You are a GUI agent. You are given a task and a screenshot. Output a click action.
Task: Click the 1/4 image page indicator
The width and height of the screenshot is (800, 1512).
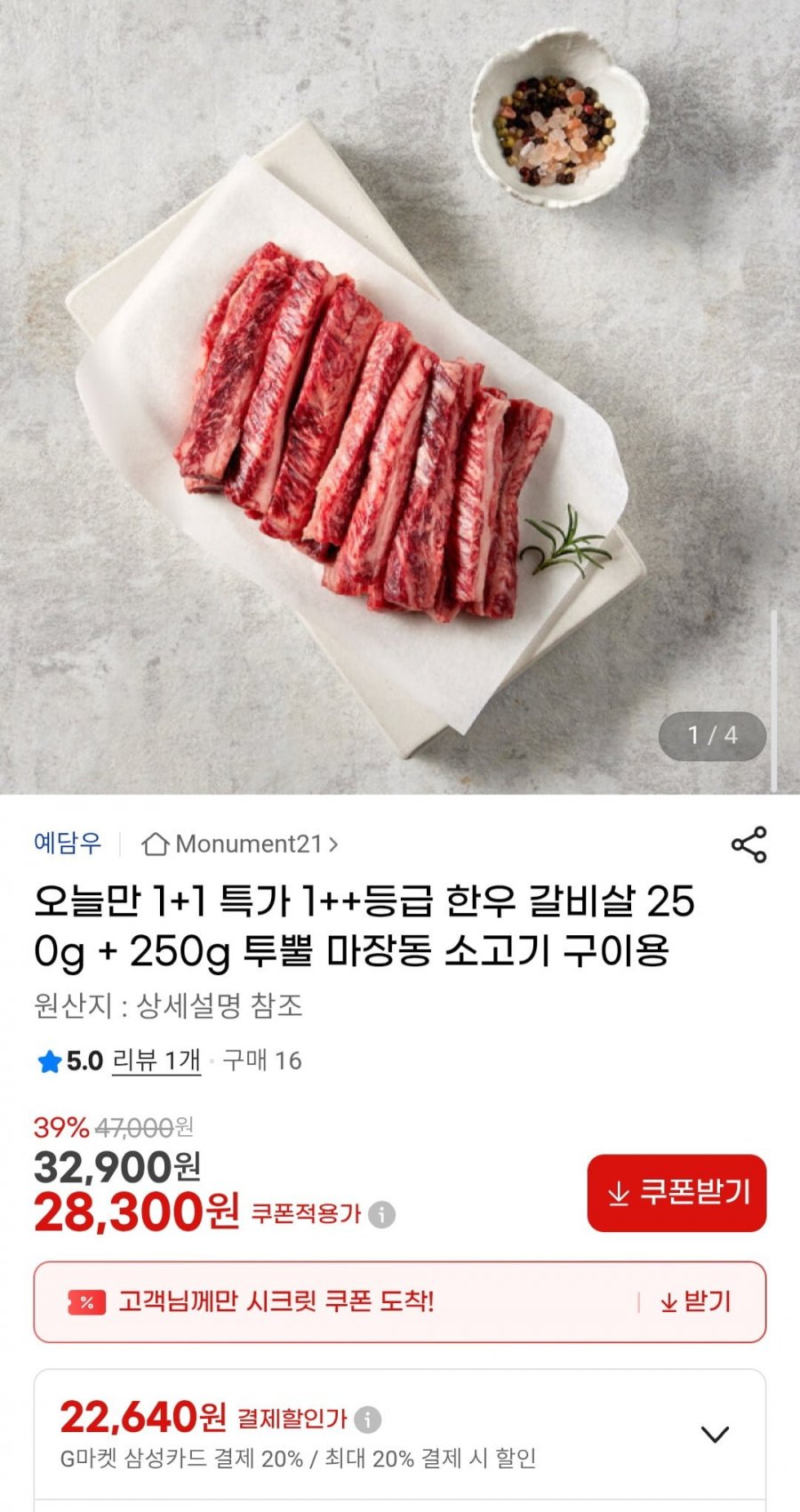coord(712,735)
